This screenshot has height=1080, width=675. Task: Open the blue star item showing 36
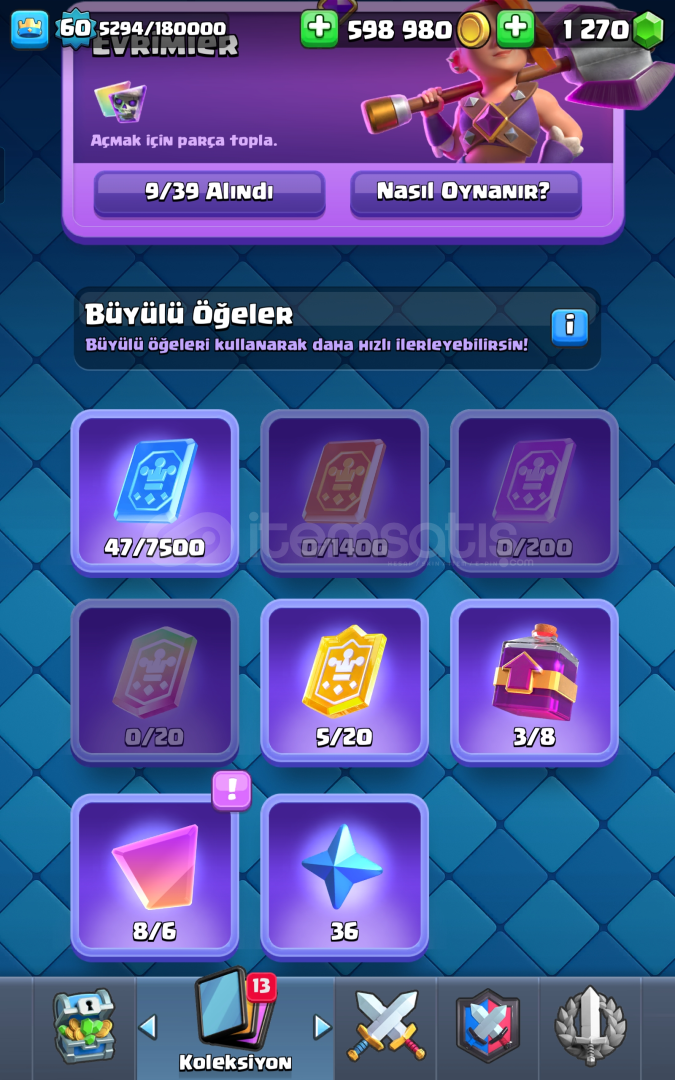pyautogui.click(x=344, y=875)
